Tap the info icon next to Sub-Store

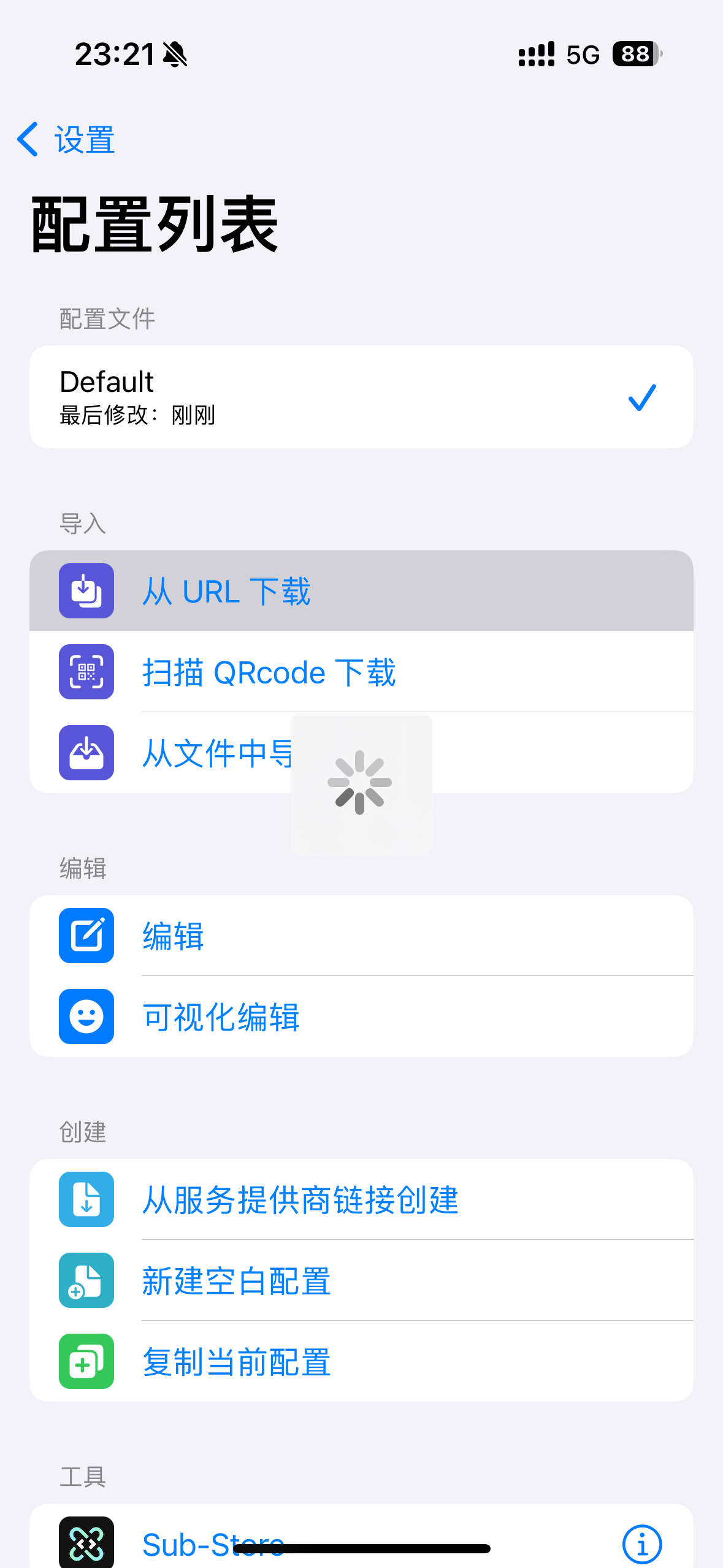coord(641,1544)
